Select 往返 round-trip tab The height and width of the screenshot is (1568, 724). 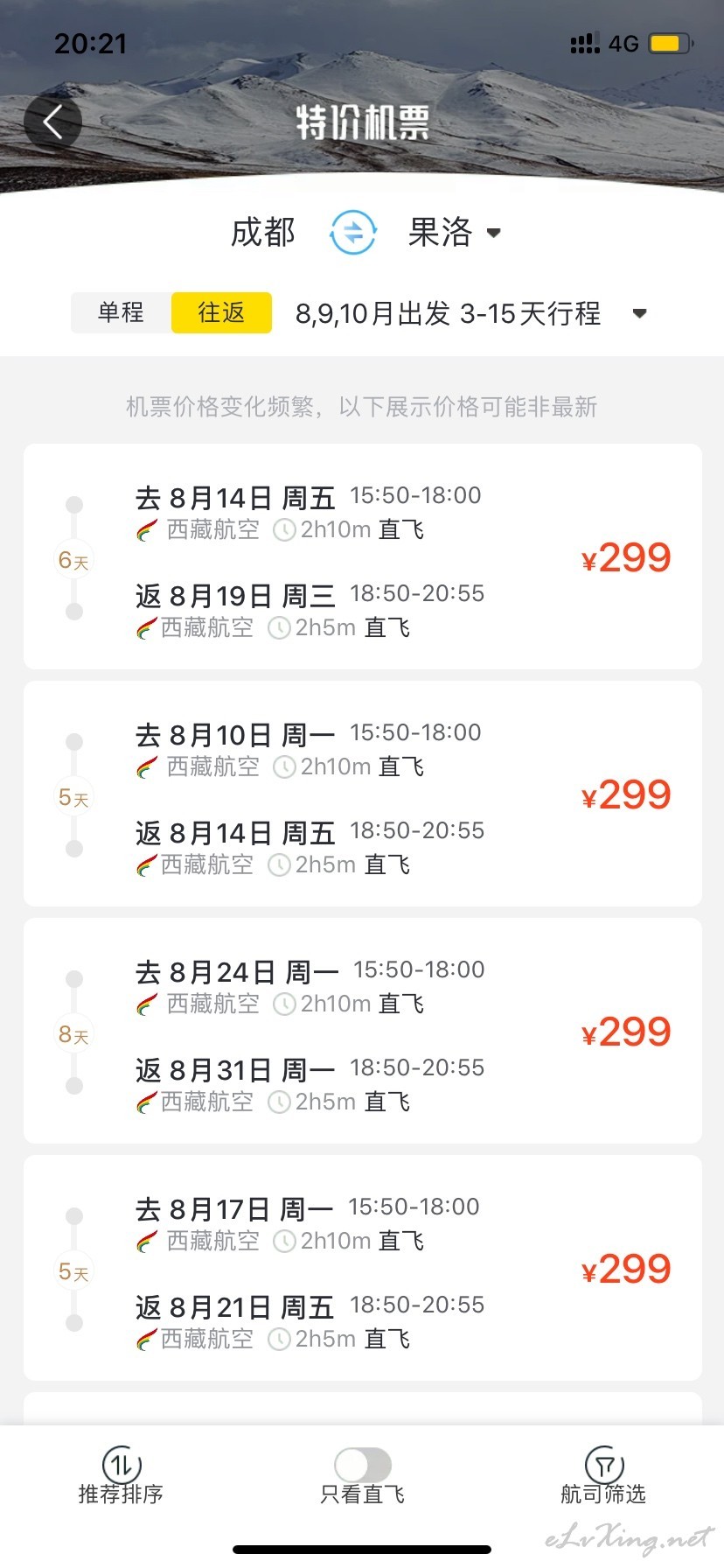221,312
